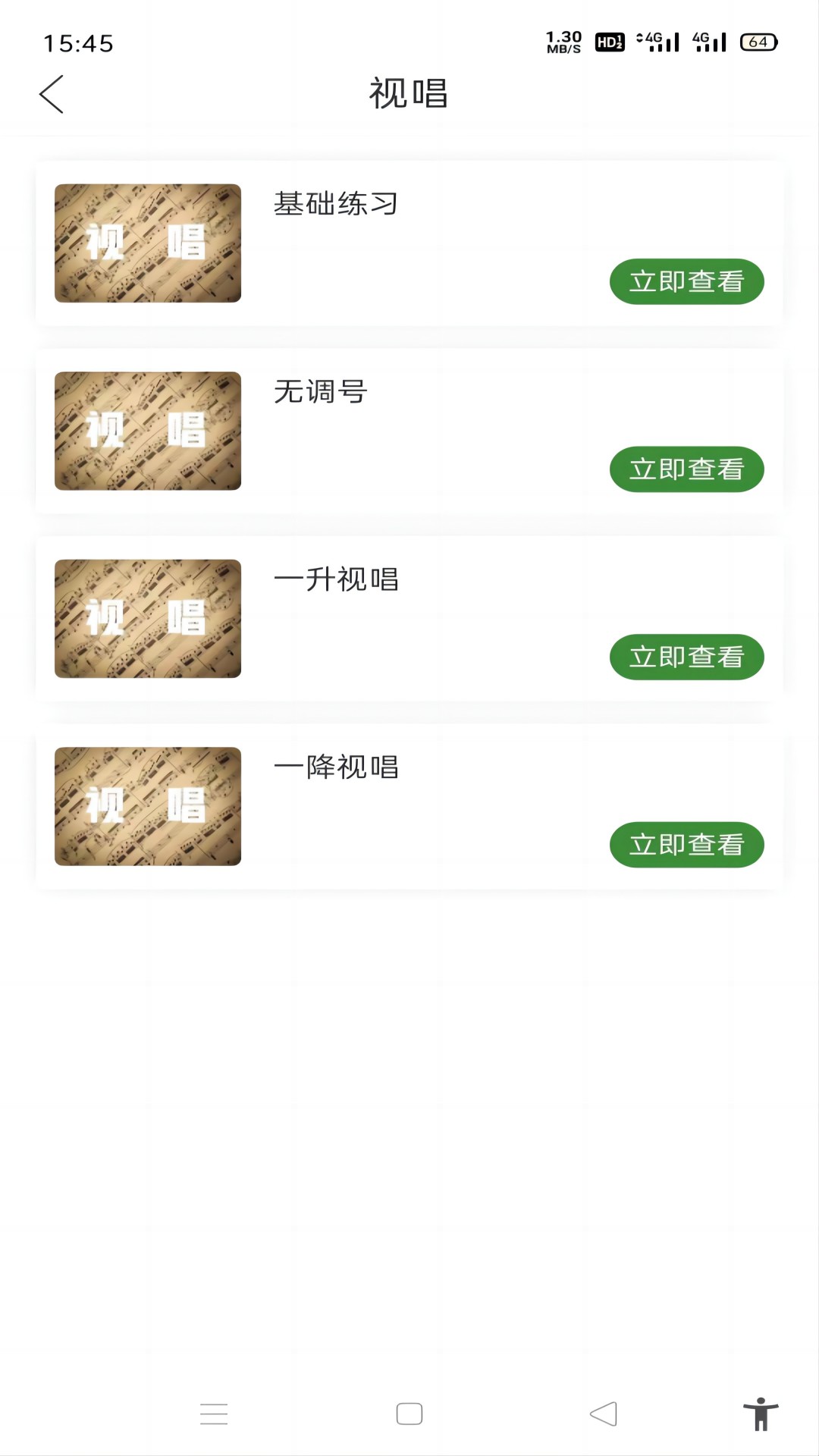Tap 立即查看 for 基础练习
Image resolution: width=819 pixels, height=1456 pixels.
686,281
